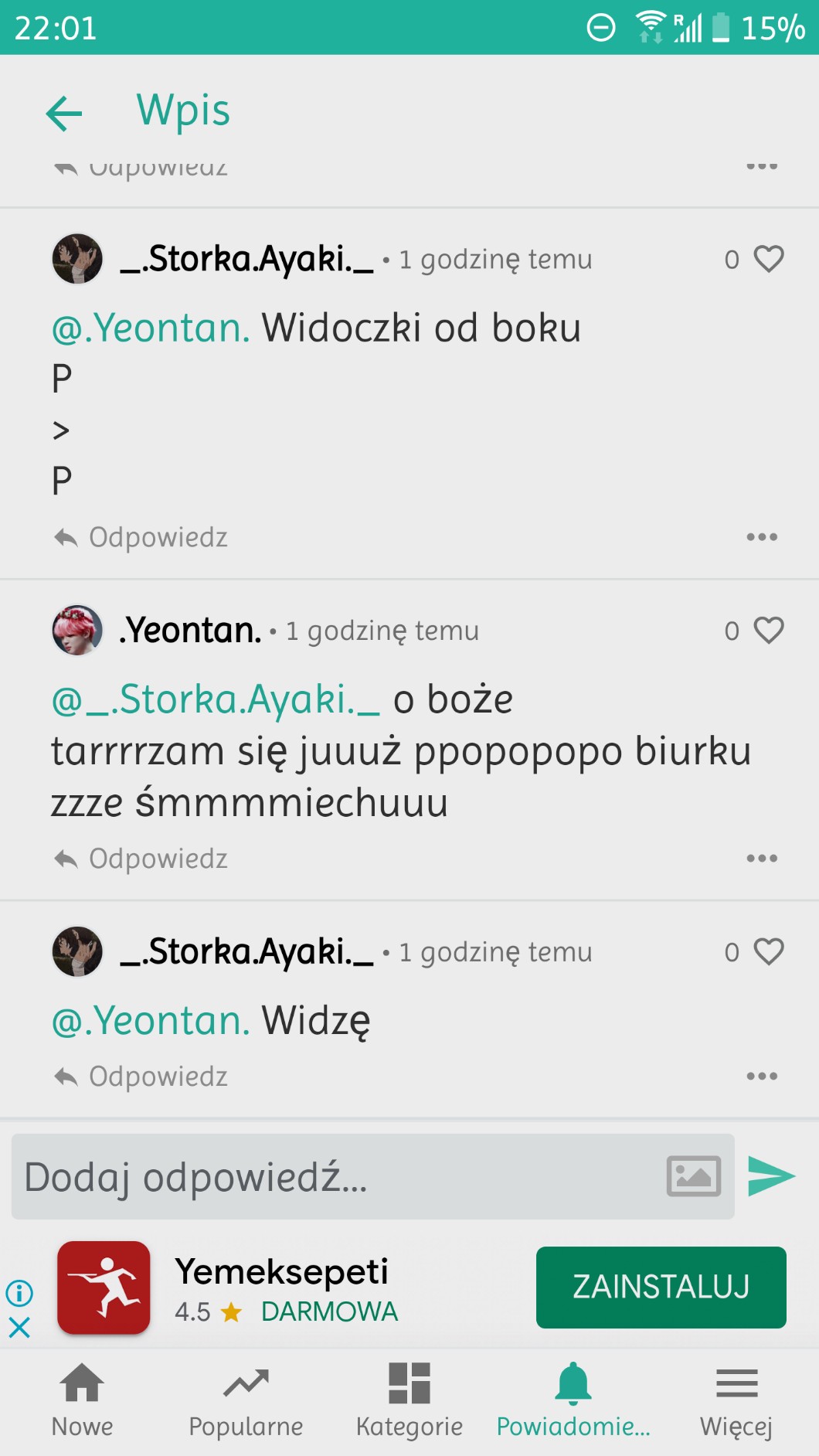Open .Yeontan.'s profile from comment header

tap(191, 631)
